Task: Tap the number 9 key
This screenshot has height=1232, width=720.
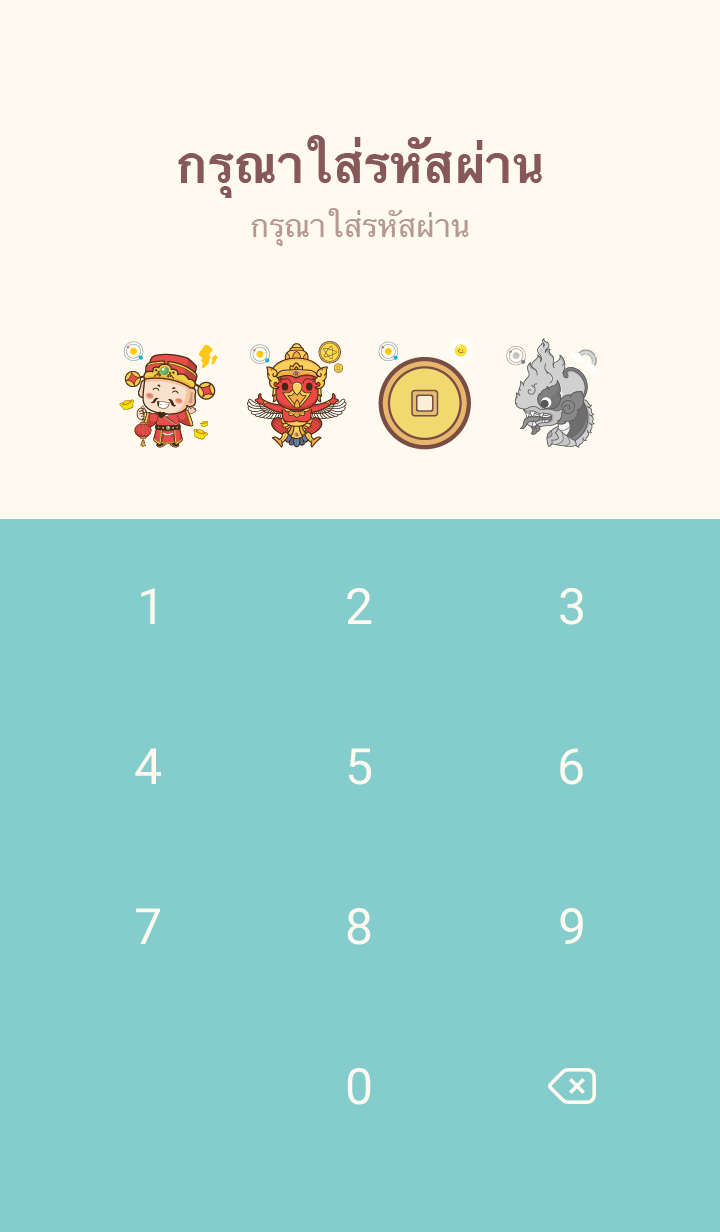Action: click(x=571, y=927)
